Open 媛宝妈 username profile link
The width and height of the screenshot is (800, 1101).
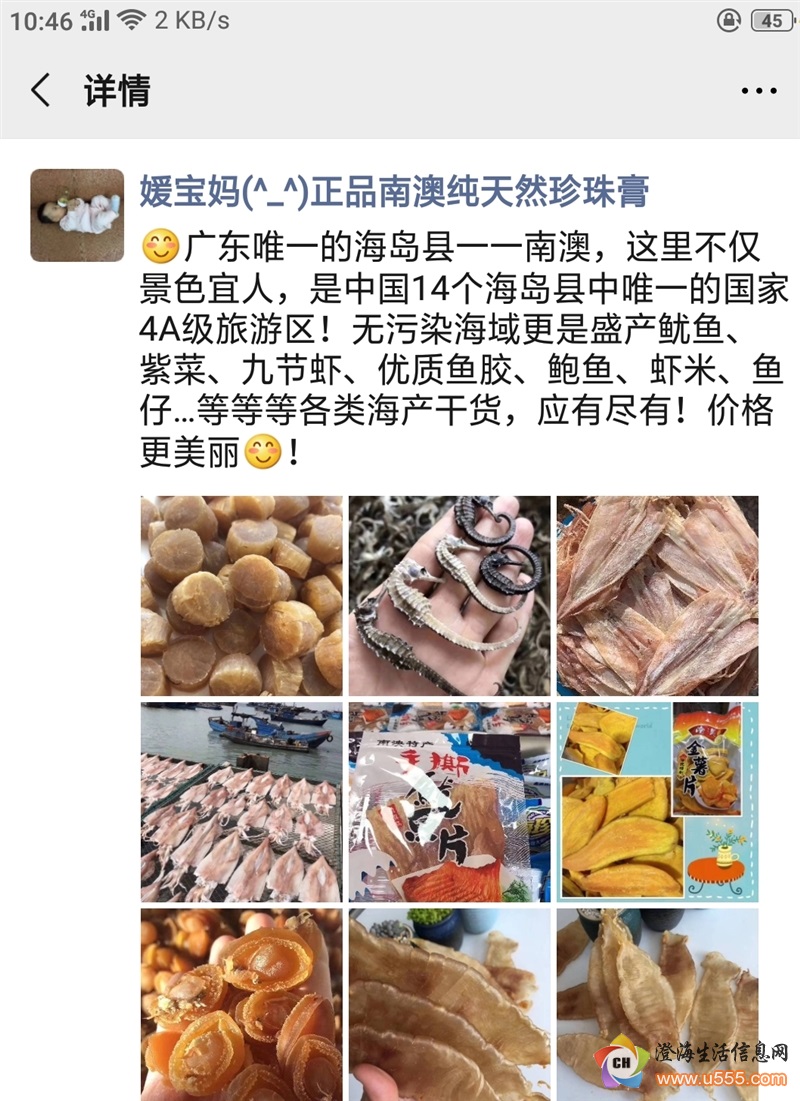[394, 191]
